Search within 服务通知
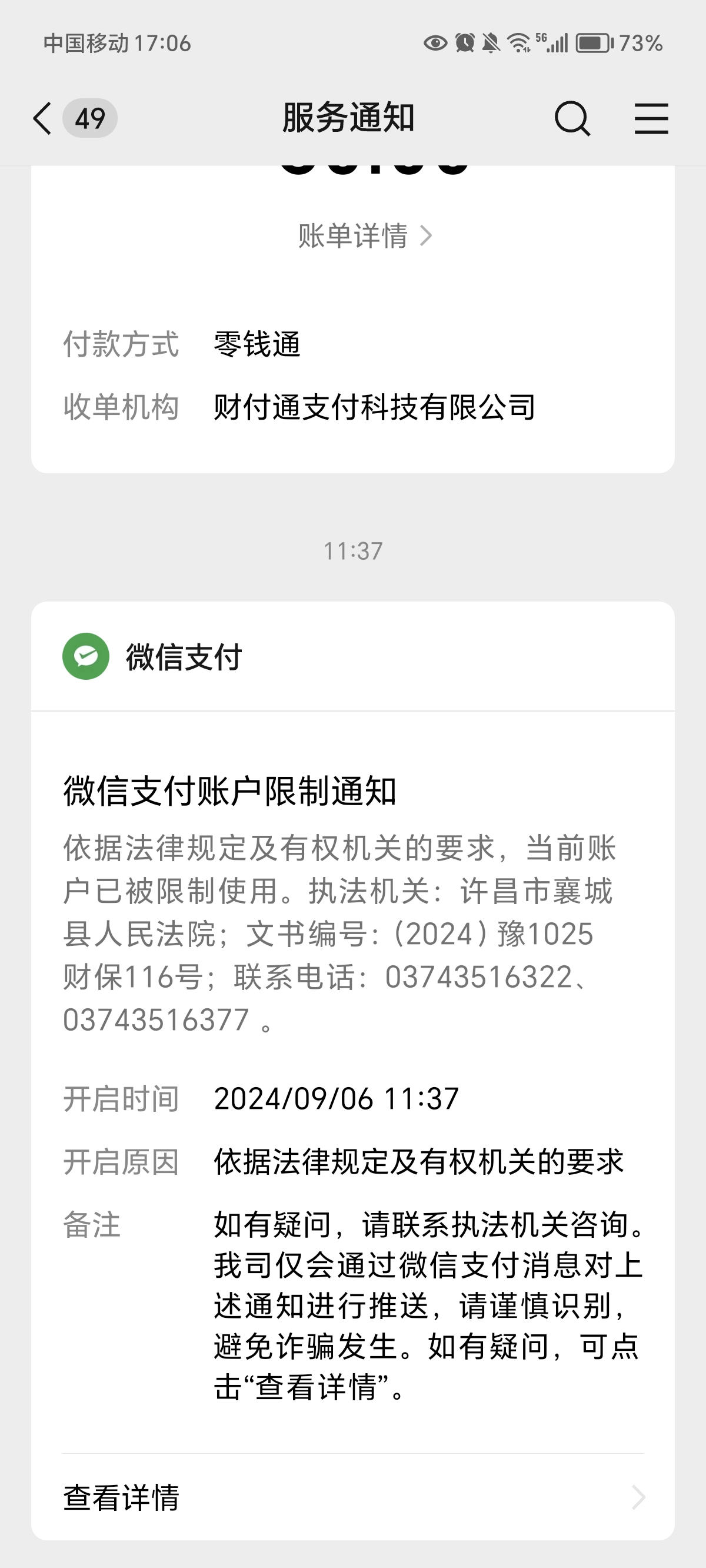The height and width of the screenshot is (1568, 706). (572, 118)
